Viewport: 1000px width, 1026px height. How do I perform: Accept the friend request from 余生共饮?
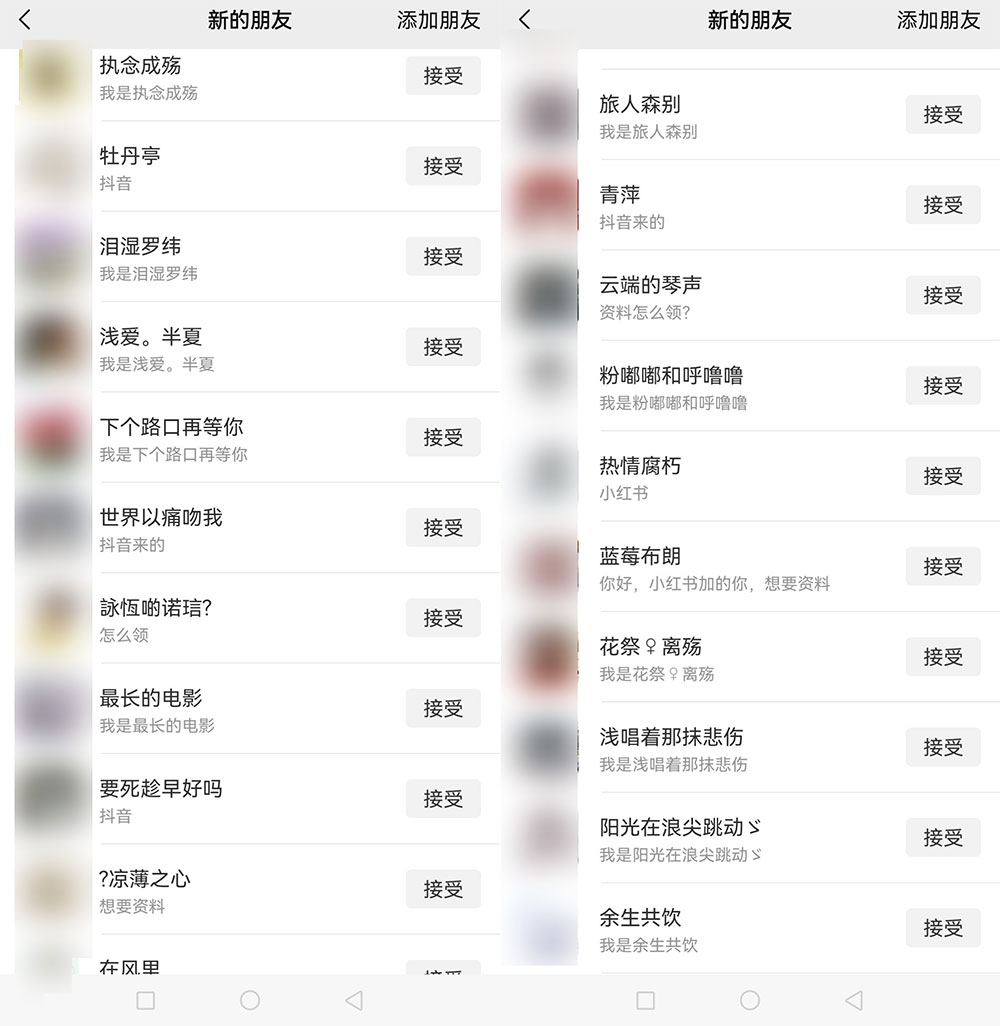943,927
